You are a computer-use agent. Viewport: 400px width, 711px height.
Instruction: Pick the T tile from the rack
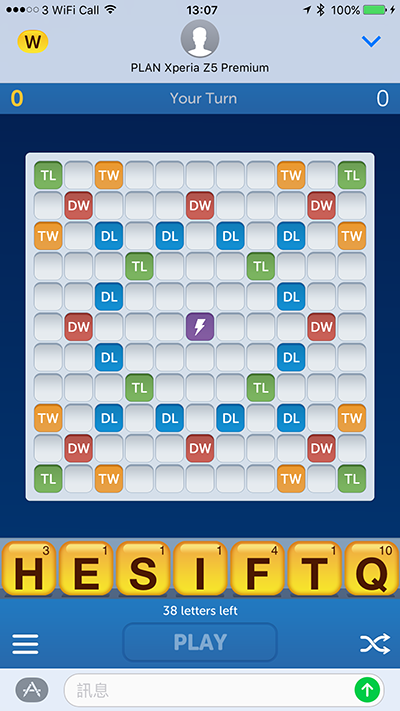(x=314, y=569)
